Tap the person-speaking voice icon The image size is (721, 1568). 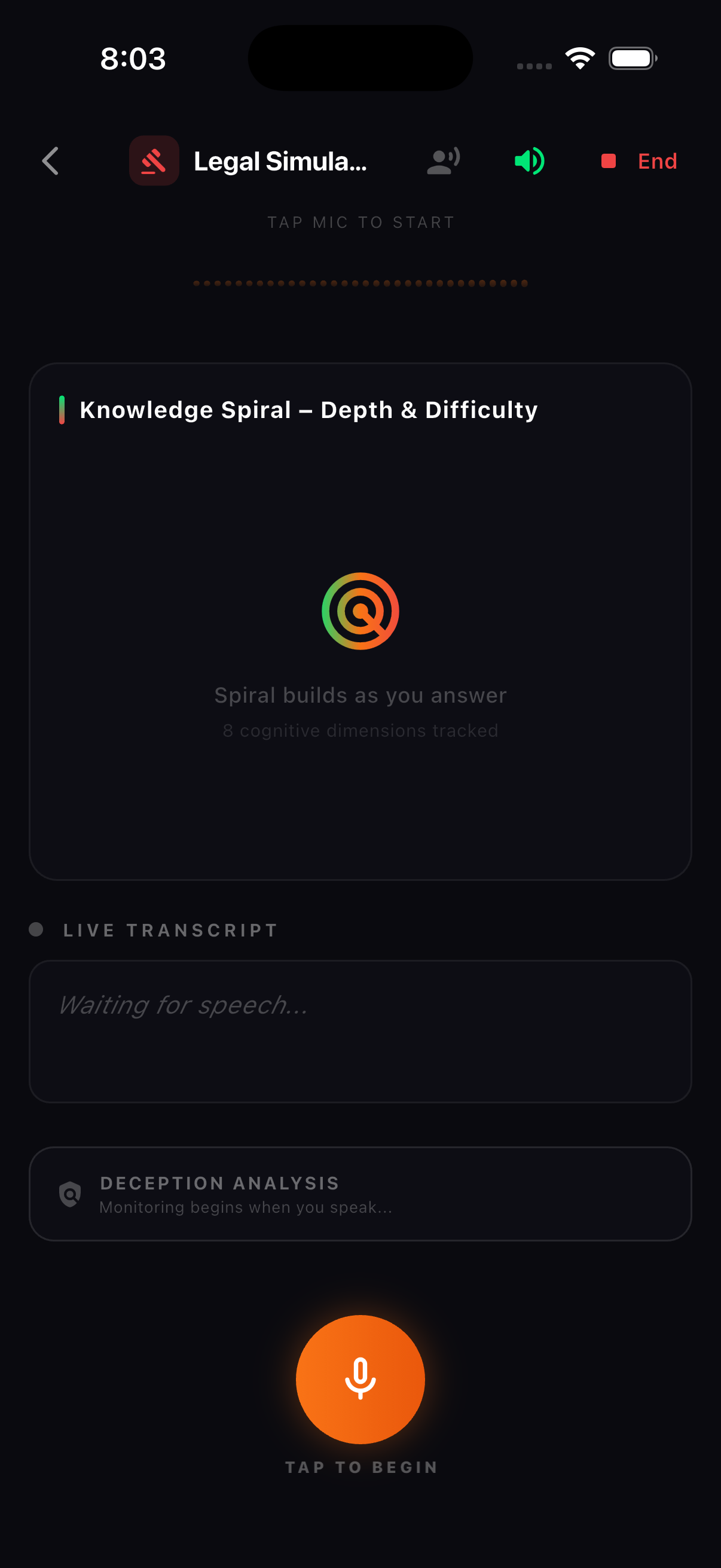(x=443, y=161)
